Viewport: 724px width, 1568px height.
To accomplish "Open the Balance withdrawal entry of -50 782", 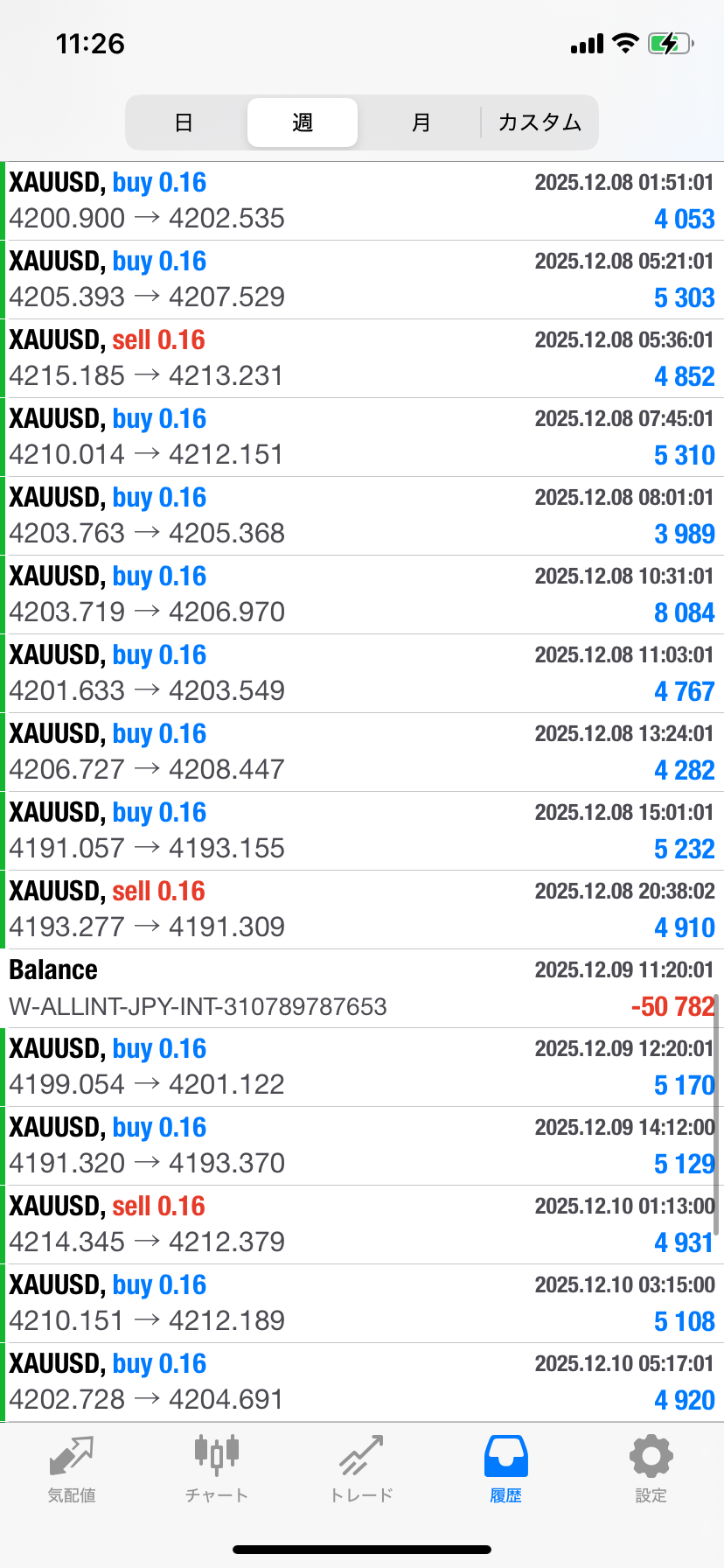I will click(x=362, y=988).
